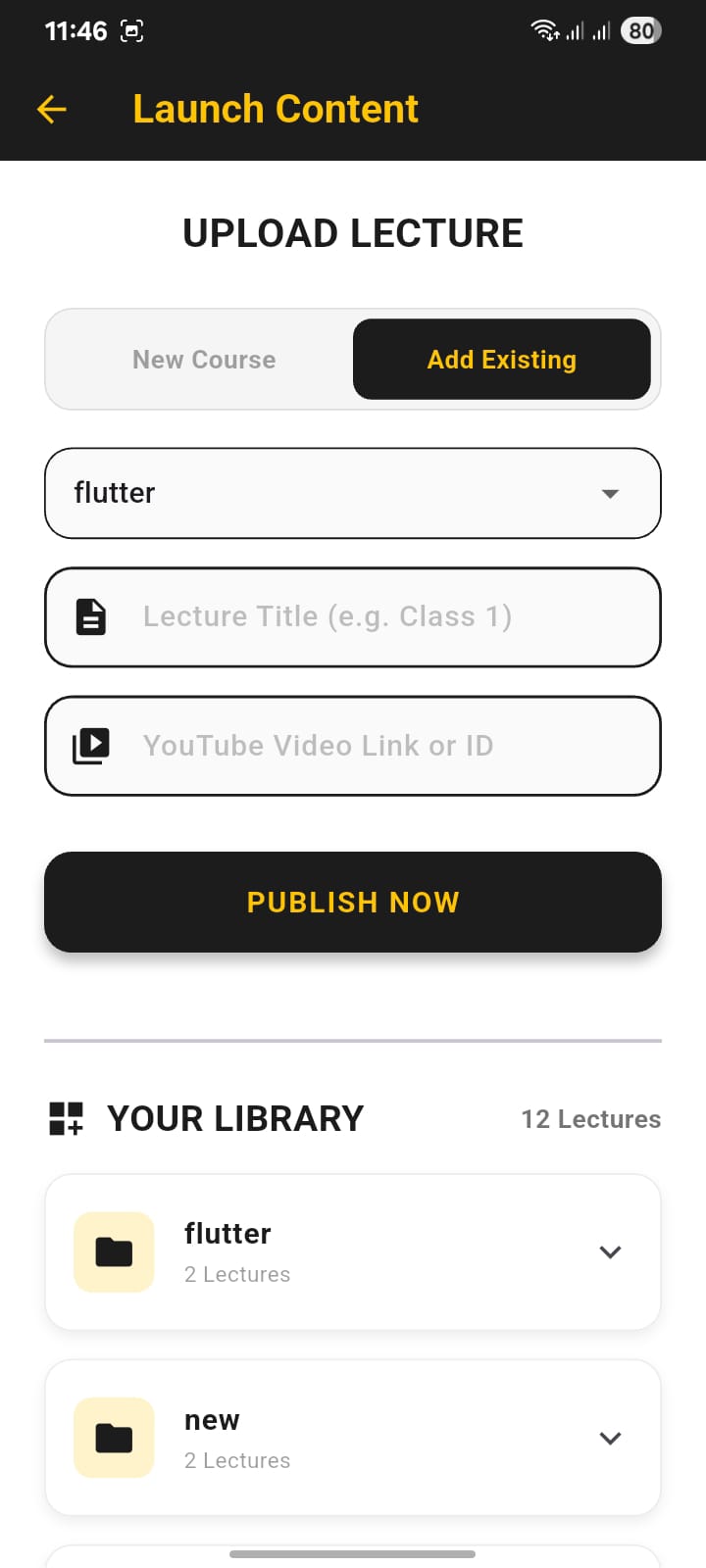Switch to the New Course tab

(x=204, y=360)
